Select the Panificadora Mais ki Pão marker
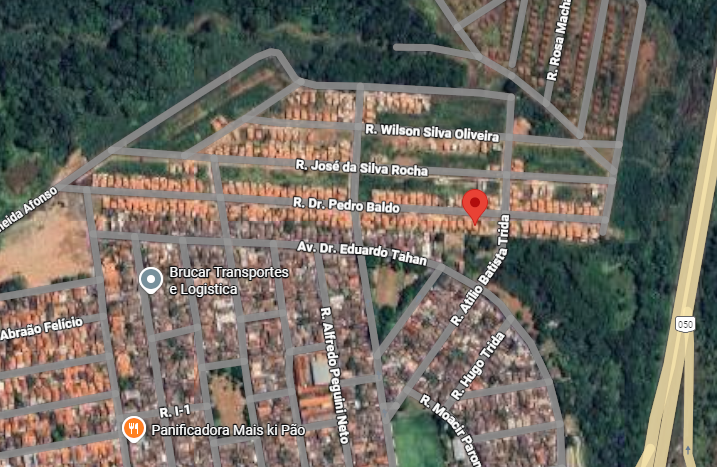This screenshot has height=467, width=717. click(x=132, y=429)
